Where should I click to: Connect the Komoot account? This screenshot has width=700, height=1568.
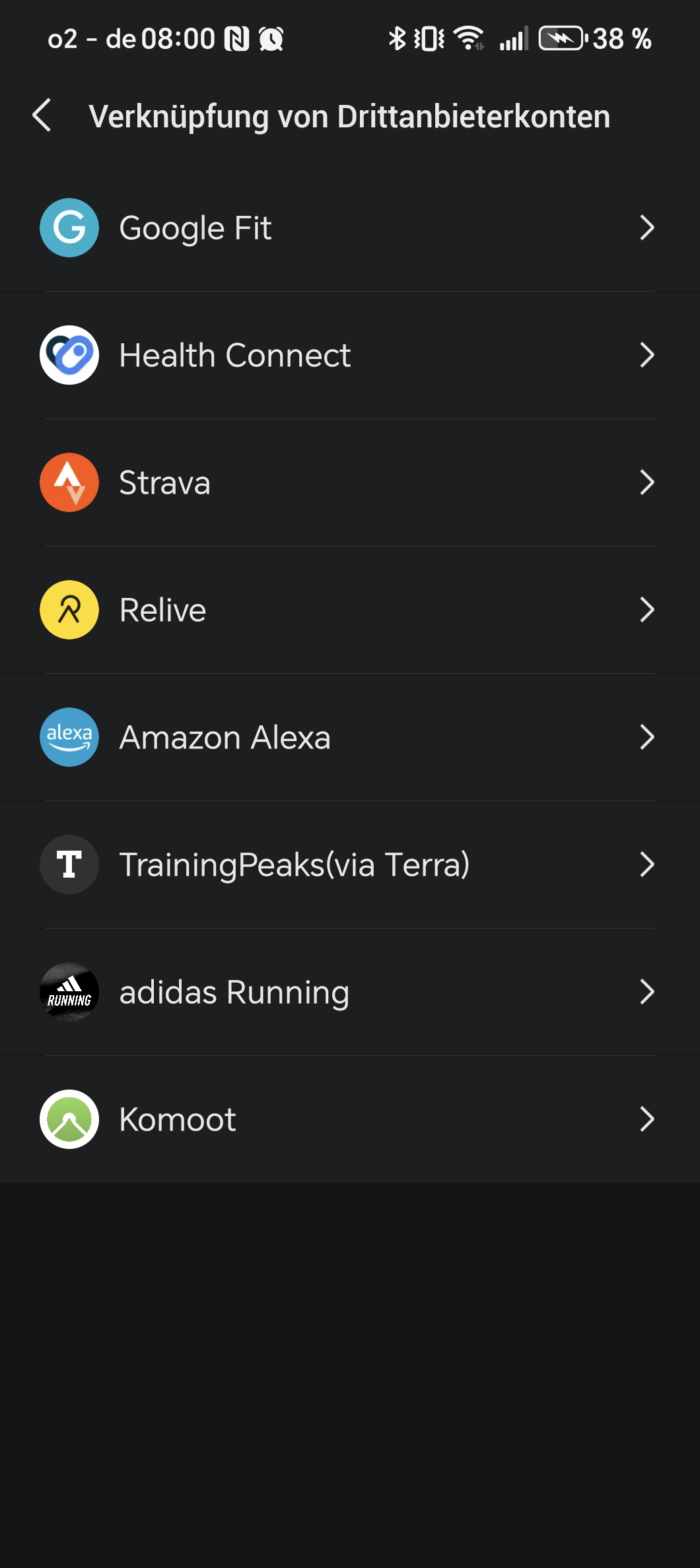pos(350,1119)
